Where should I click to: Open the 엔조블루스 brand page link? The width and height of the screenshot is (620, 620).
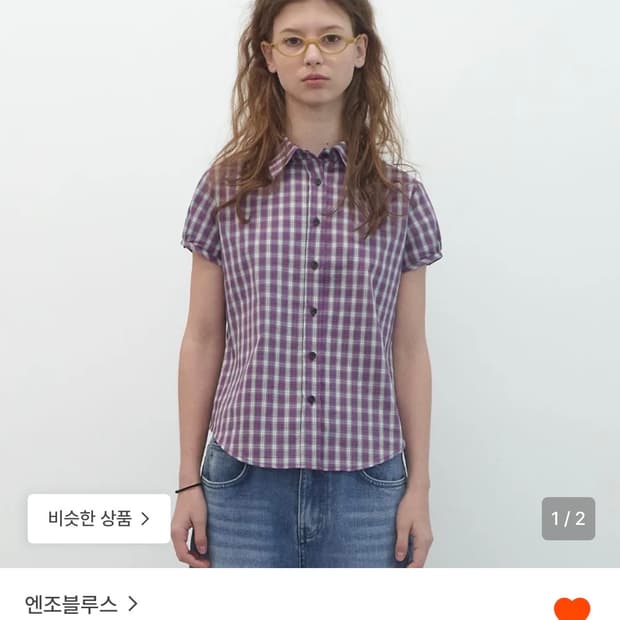81,604
